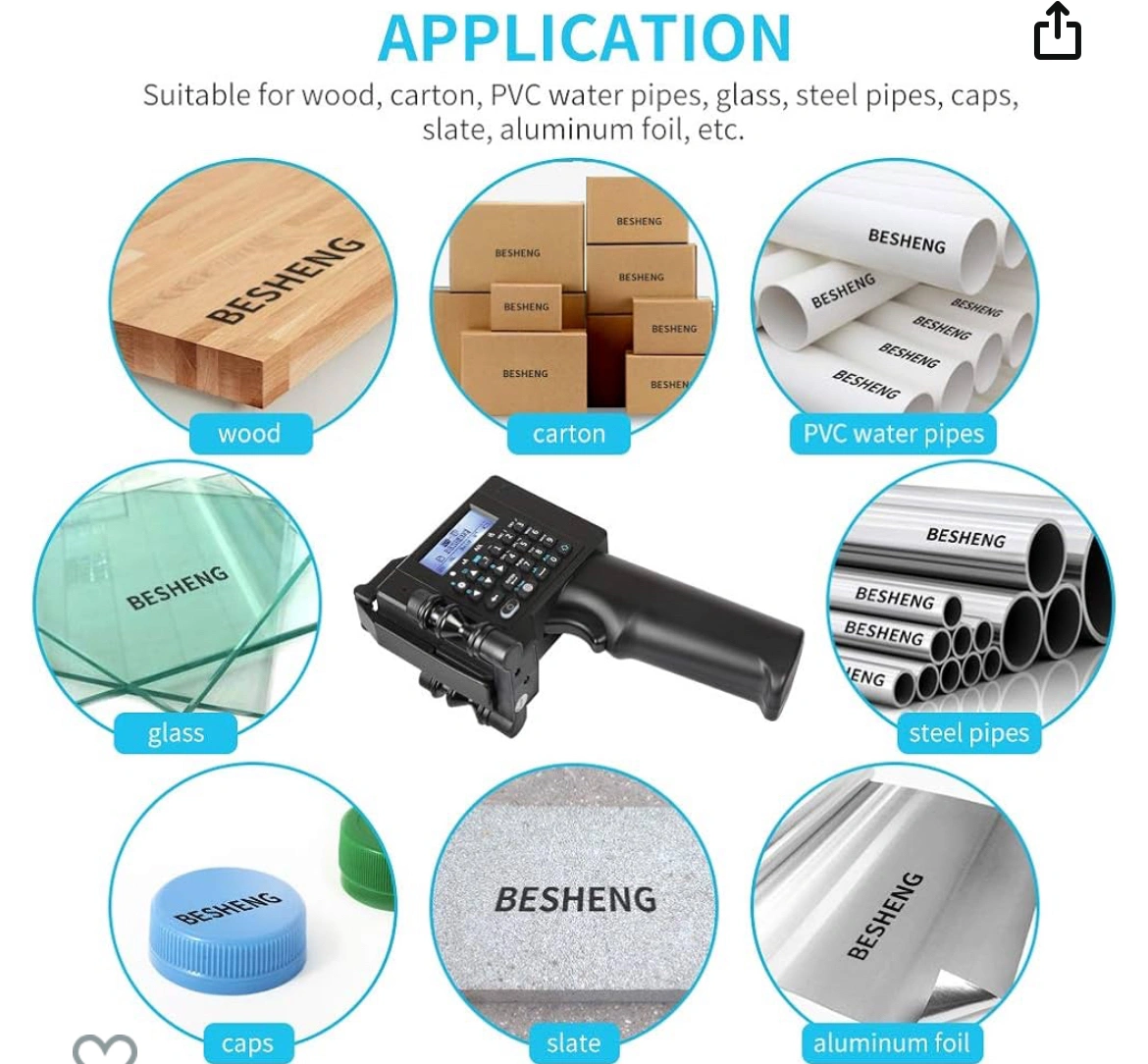Add product to wishlist with heart icon

(x=105, y=1049)
